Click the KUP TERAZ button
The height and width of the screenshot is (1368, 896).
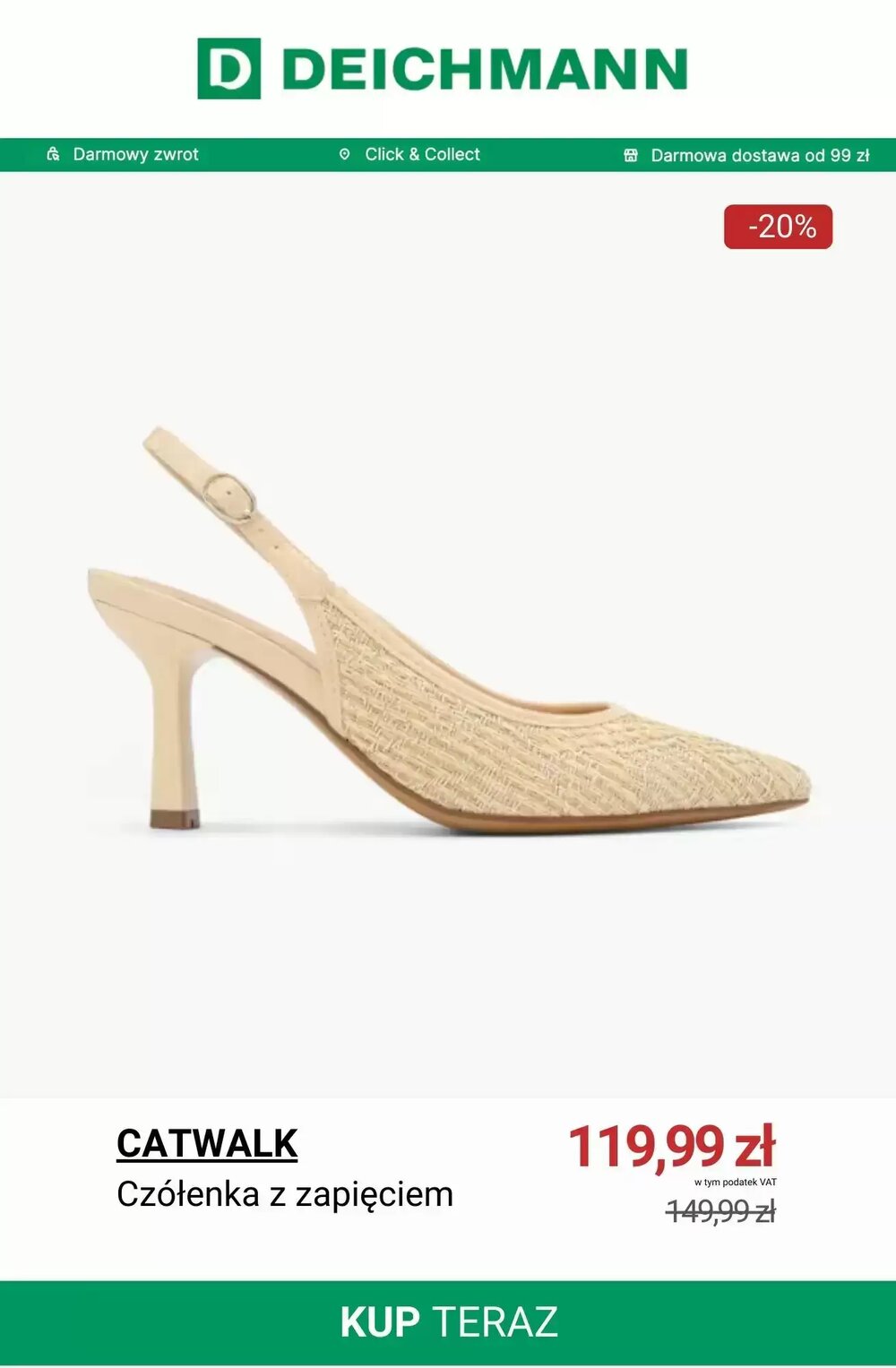tap(448, 1320)
